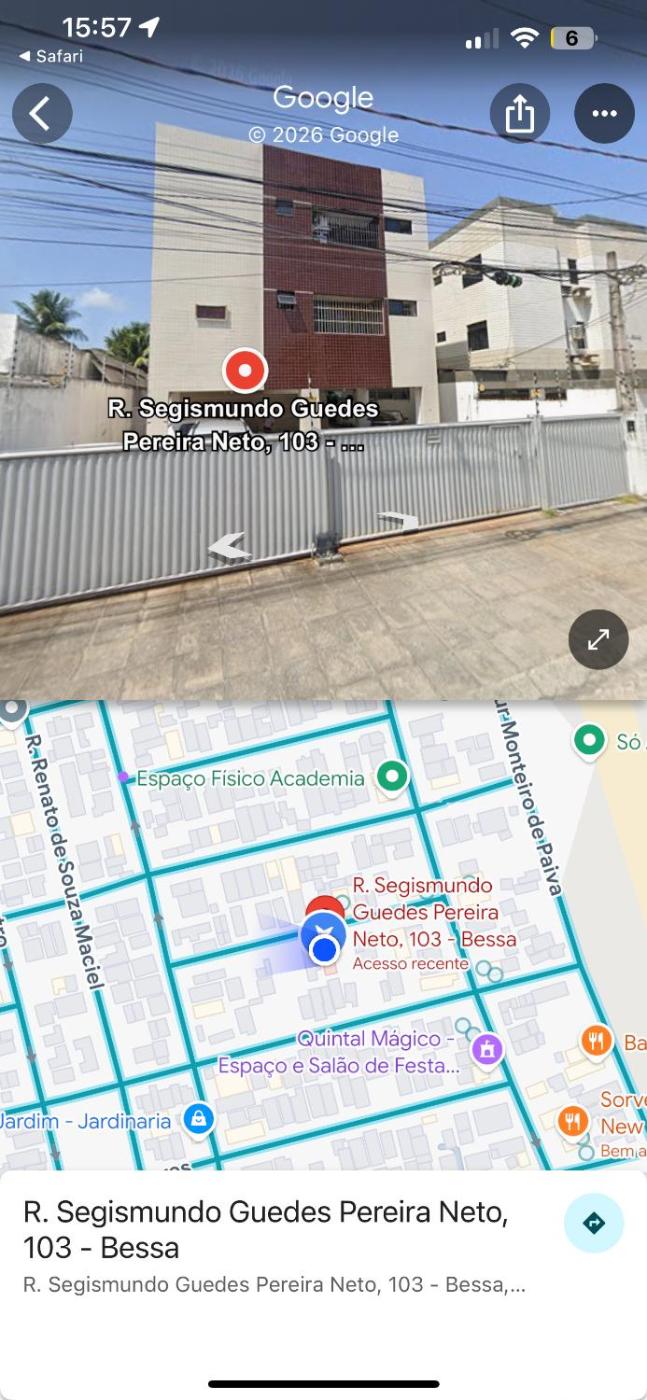The width and height of the screenshot is (647, 1400).
Task: Return to Safari via status bar link
Action: [x=52, y=57]
